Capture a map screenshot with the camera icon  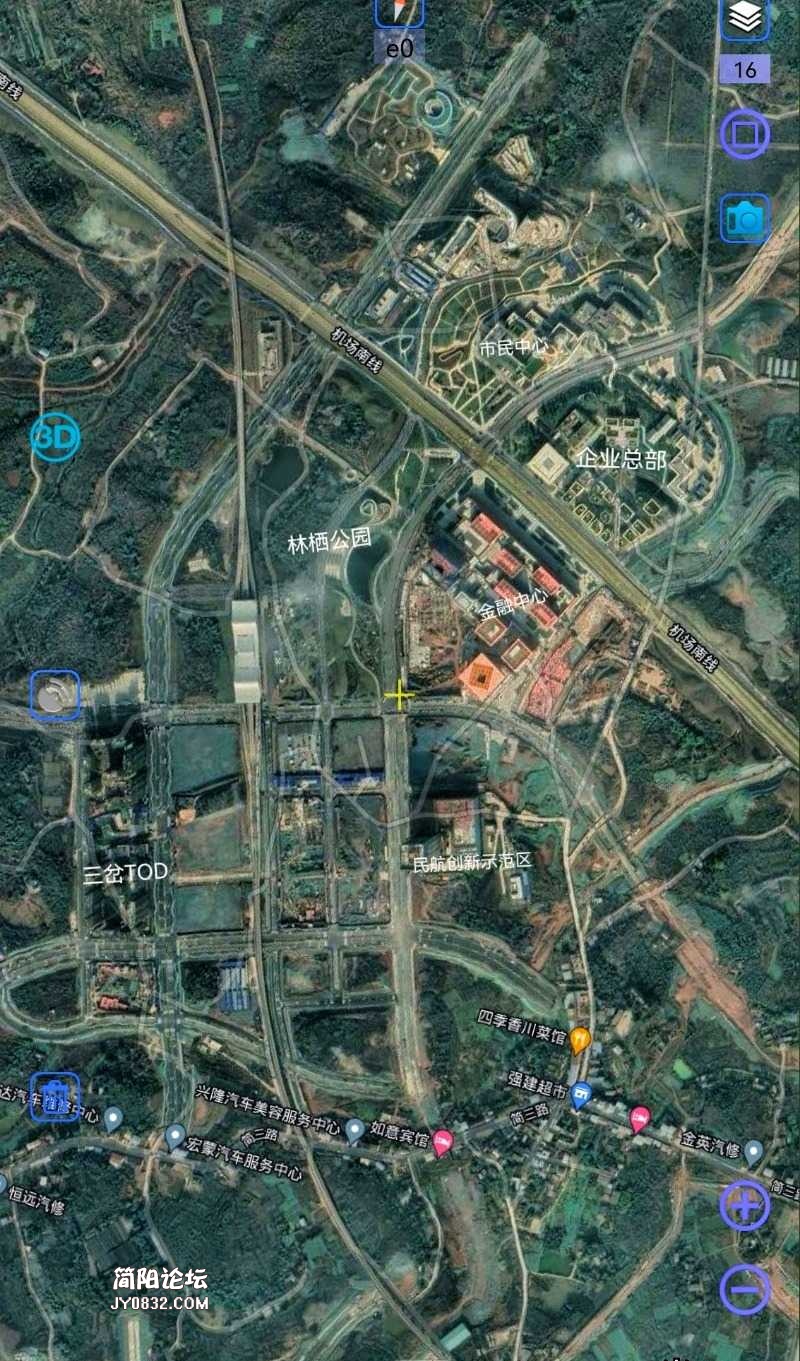745,218
